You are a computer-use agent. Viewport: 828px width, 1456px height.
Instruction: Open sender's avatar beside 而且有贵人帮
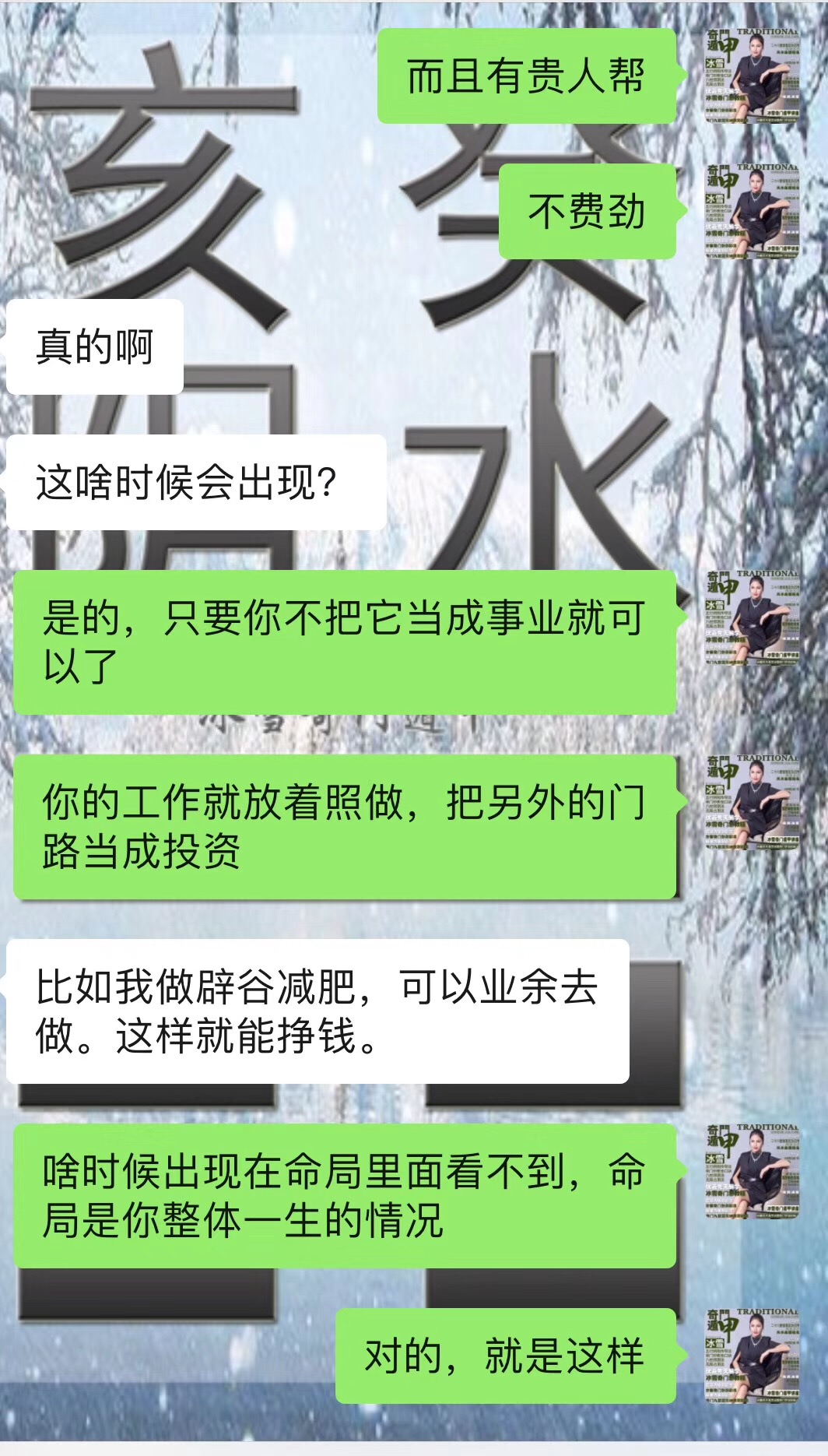(752, 76)
